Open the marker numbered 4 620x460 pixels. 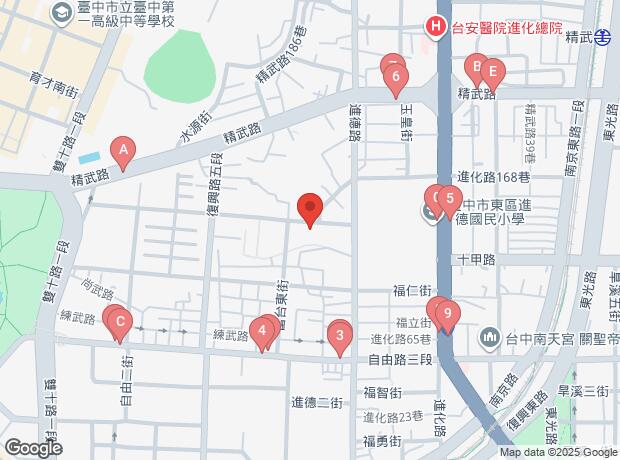click(261, 331)
